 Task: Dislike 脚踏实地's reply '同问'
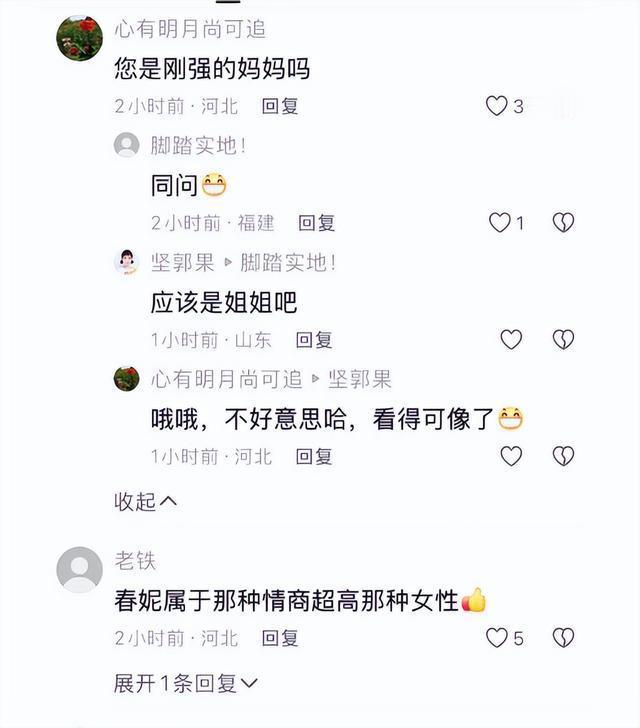click(564, 223)
